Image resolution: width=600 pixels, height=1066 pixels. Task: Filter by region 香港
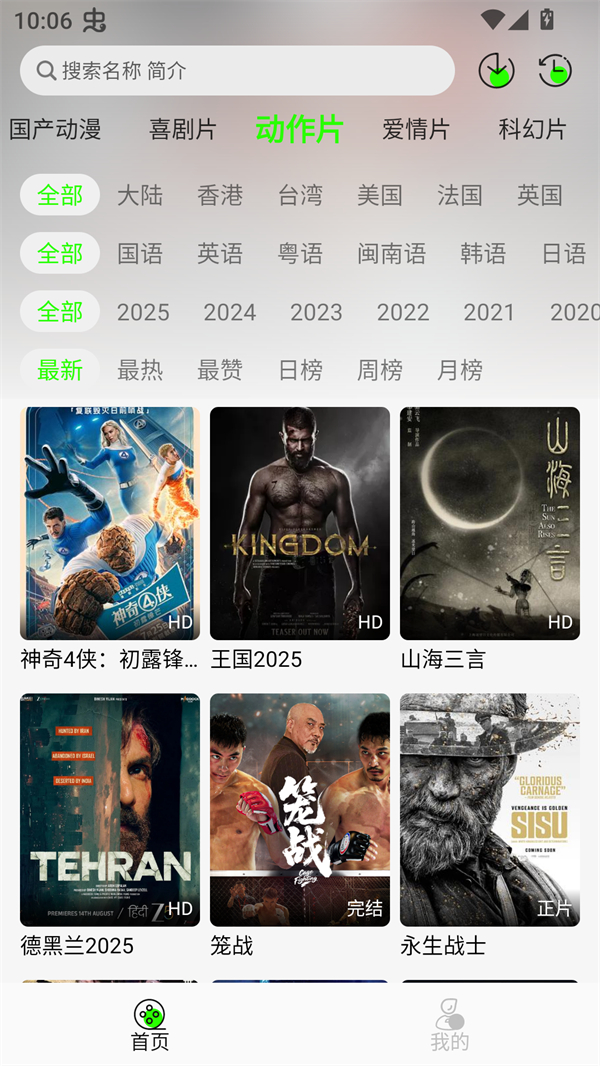coord(220,195)
